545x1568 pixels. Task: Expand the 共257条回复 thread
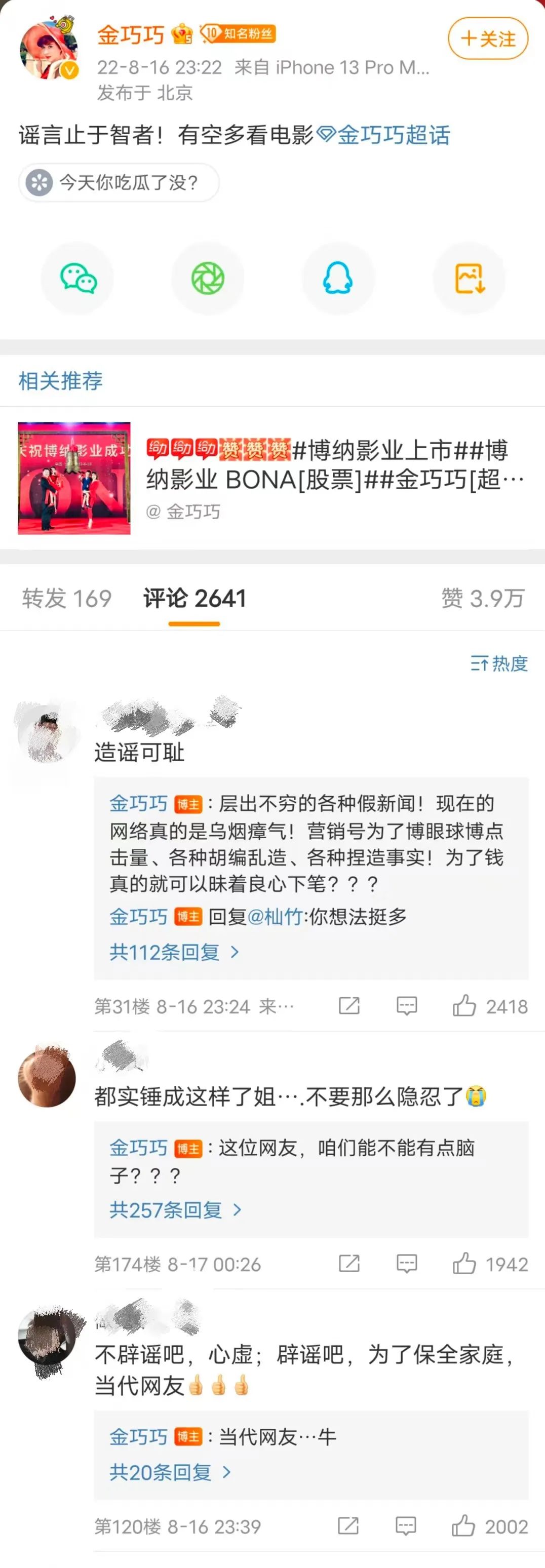coord(175,1210)
